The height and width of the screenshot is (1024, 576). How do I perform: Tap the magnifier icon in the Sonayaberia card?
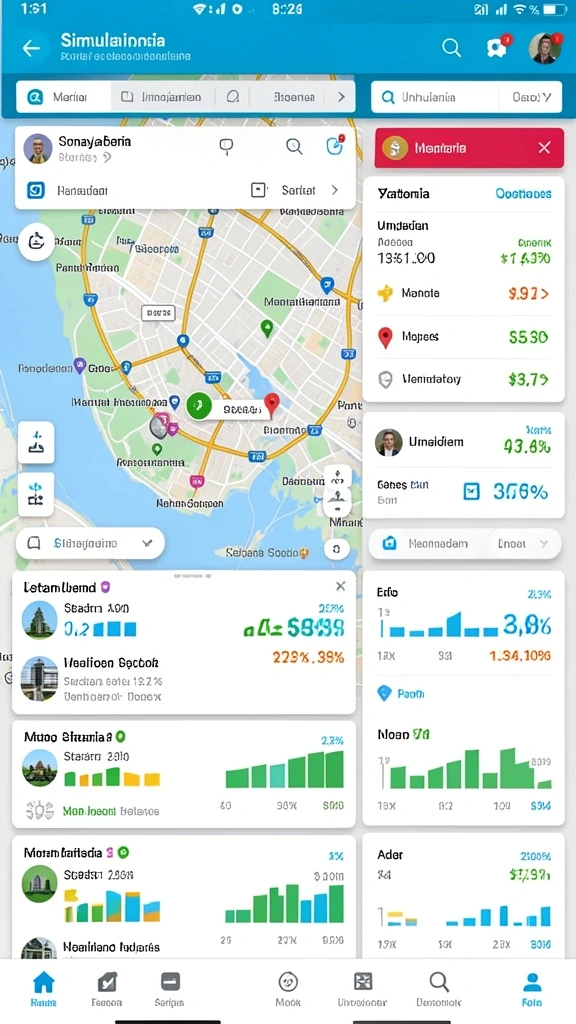coord(295,146)
